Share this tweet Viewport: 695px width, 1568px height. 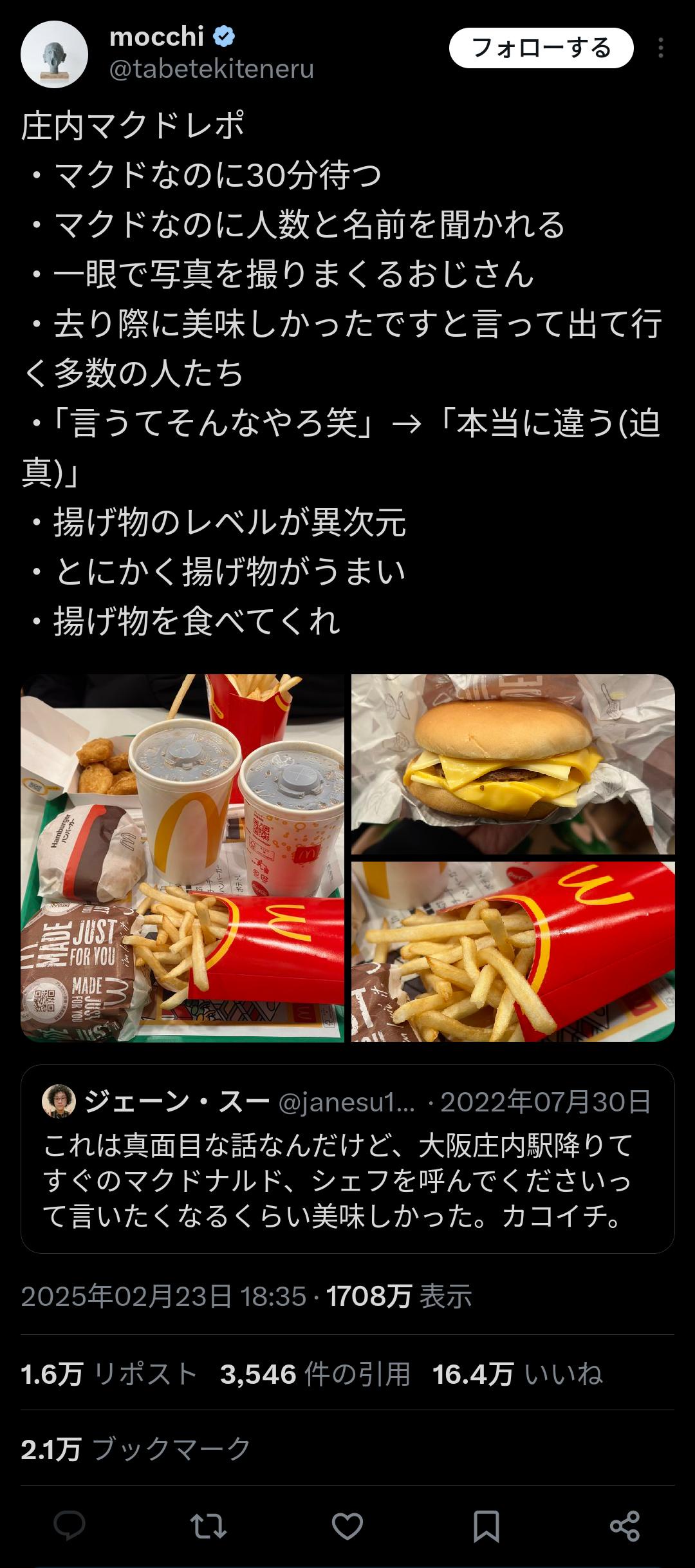pyautogui.click(x=625, y=1525)
